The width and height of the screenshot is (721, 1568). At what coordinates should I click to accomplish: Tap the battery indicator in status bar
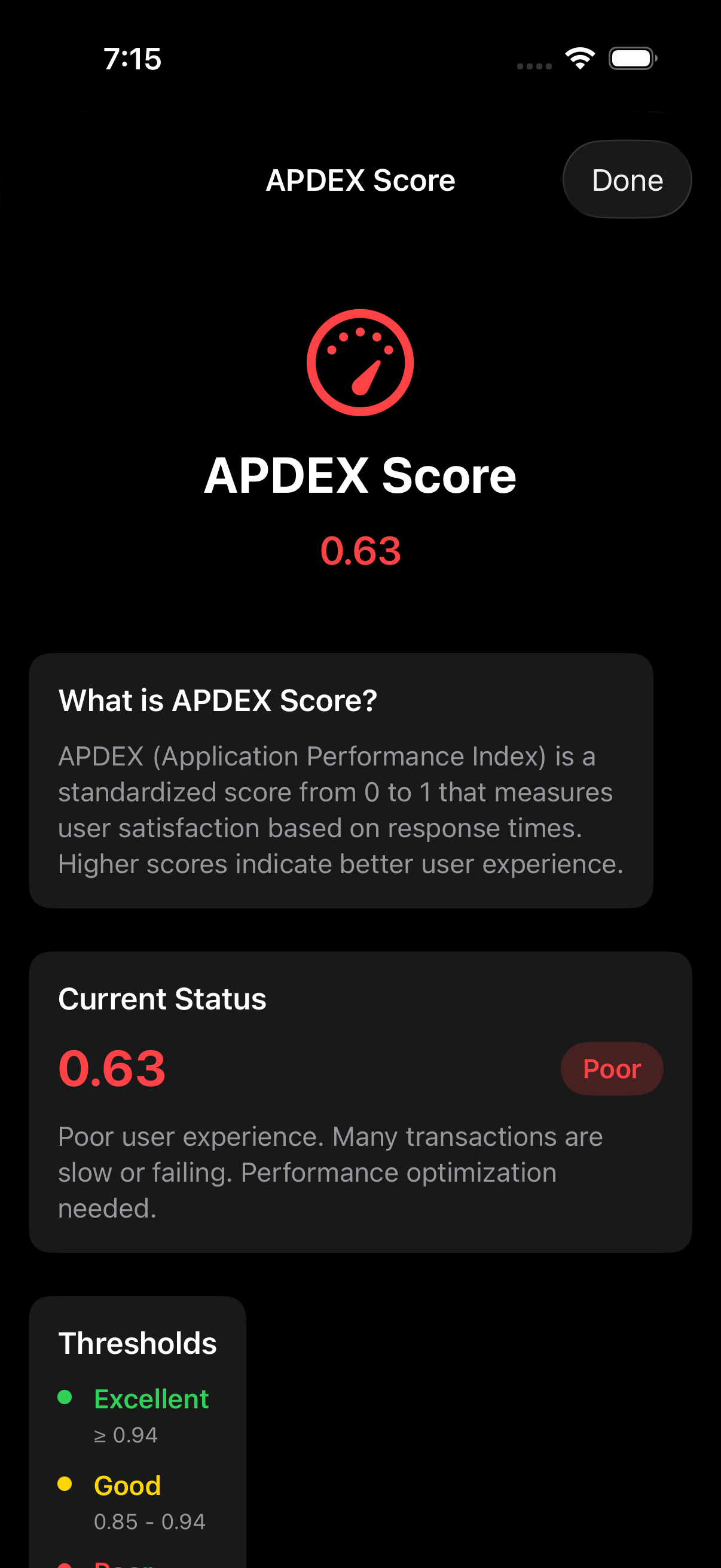pos(632,58)
